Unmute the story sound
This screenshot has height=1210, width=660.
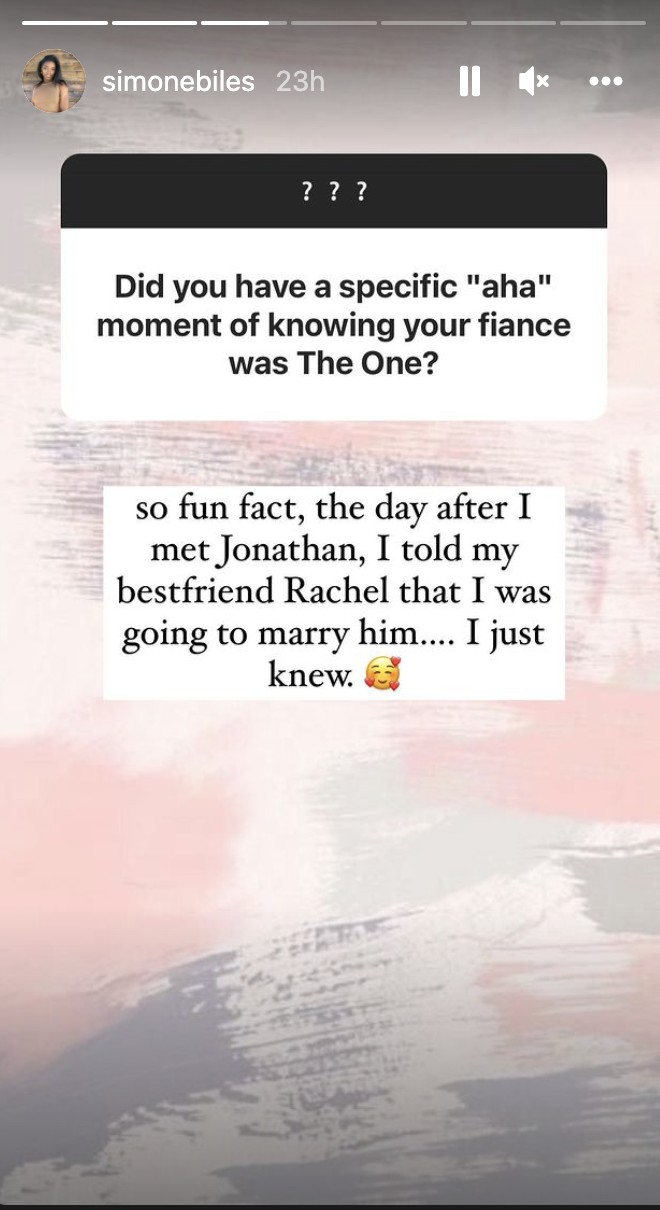(x=533, y=81)
